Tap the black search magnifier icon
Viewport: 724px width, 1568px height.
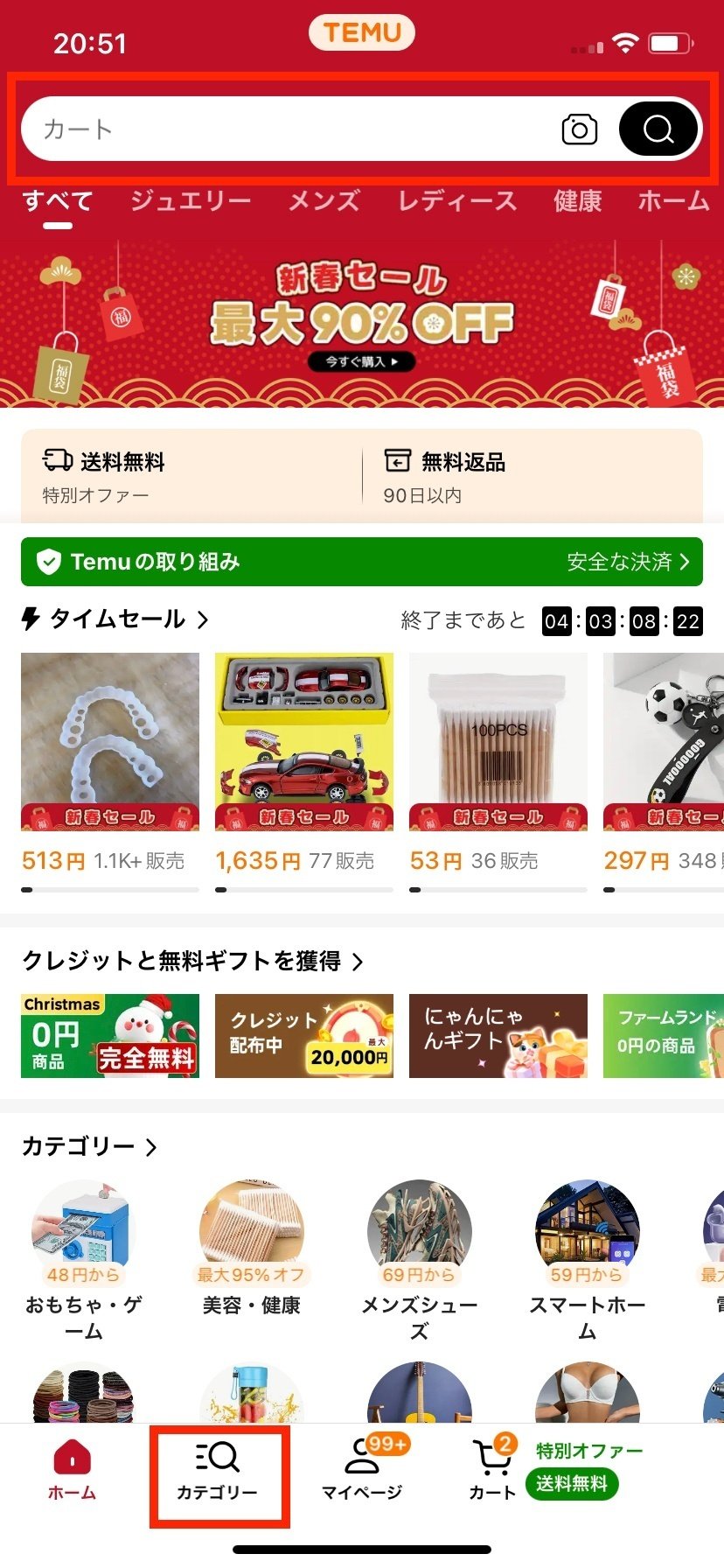pos(657,128)
